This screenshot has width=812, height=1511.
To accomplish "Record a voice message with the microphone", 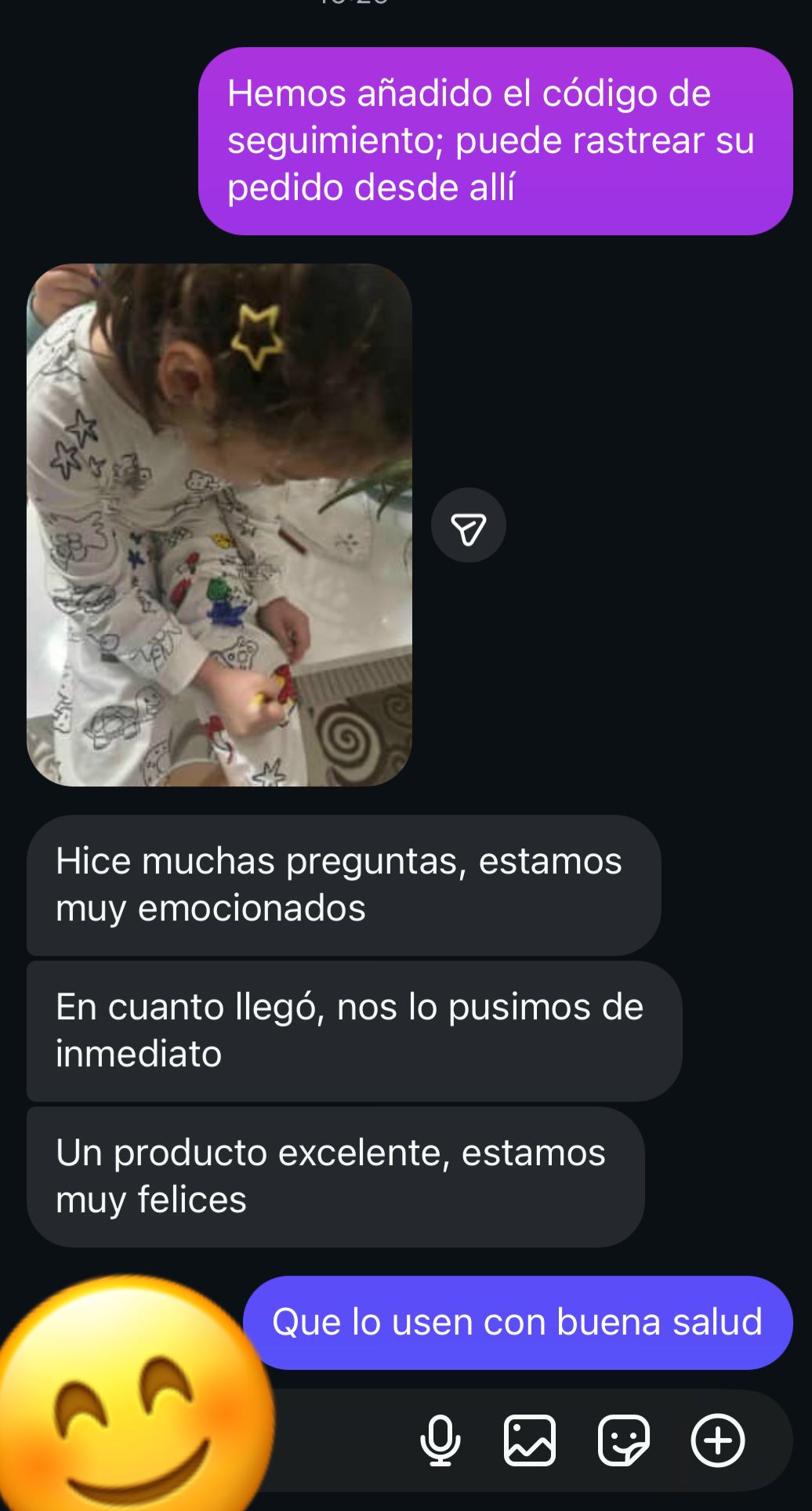I will [440, 1440].
